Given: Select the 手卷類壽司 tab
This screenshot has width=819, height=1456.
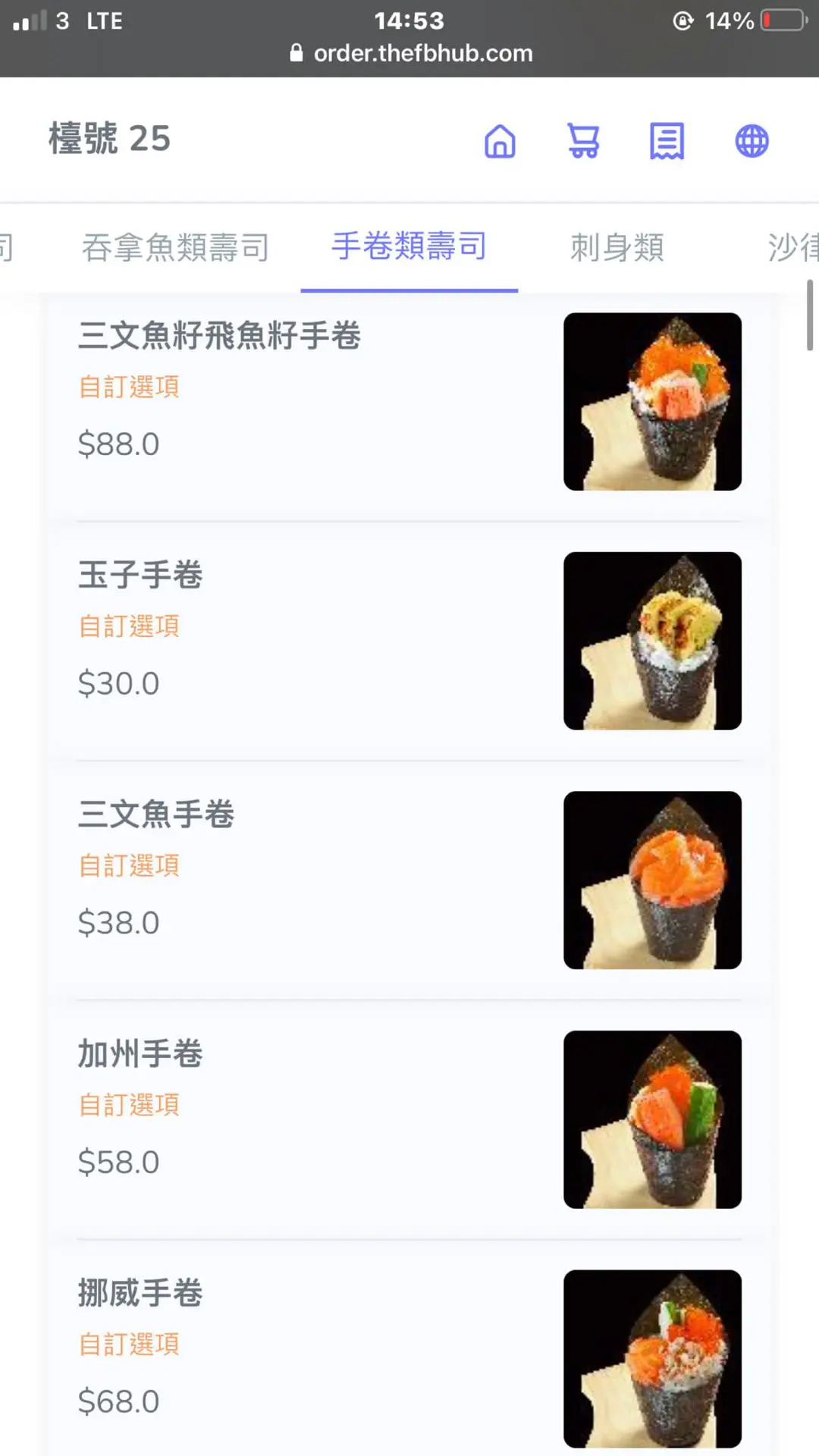Looking at the screenshot, I should coord(409,246).
